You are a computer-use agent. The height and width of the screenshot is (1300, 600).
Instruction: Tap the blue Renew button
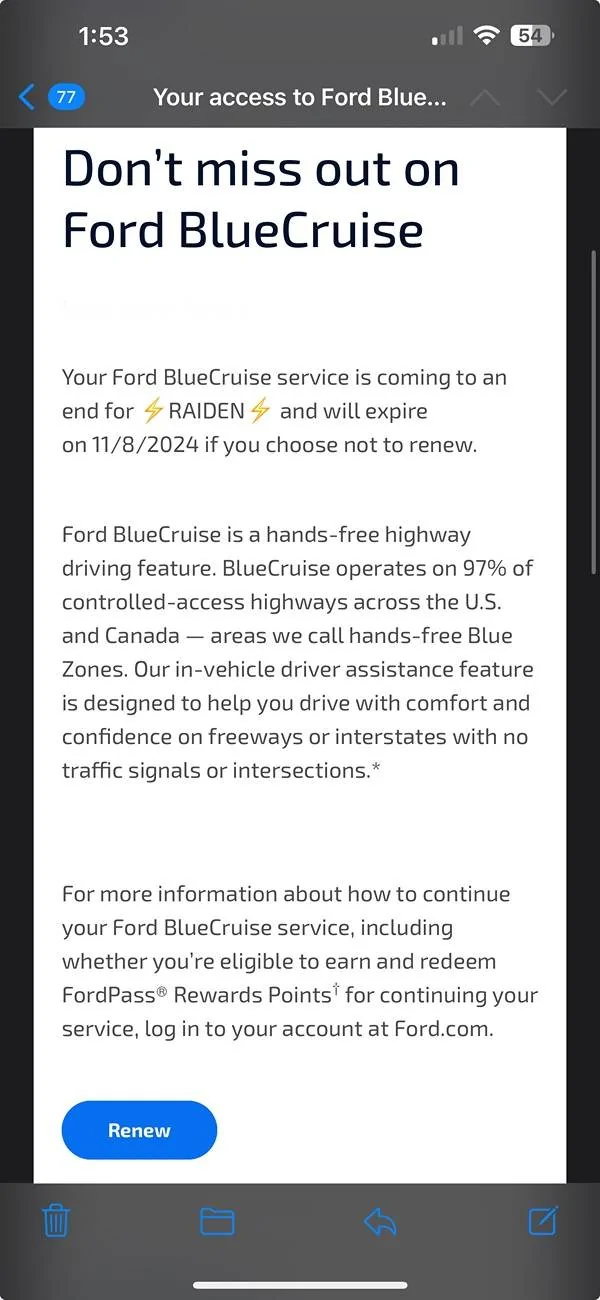pos(139,1130)
